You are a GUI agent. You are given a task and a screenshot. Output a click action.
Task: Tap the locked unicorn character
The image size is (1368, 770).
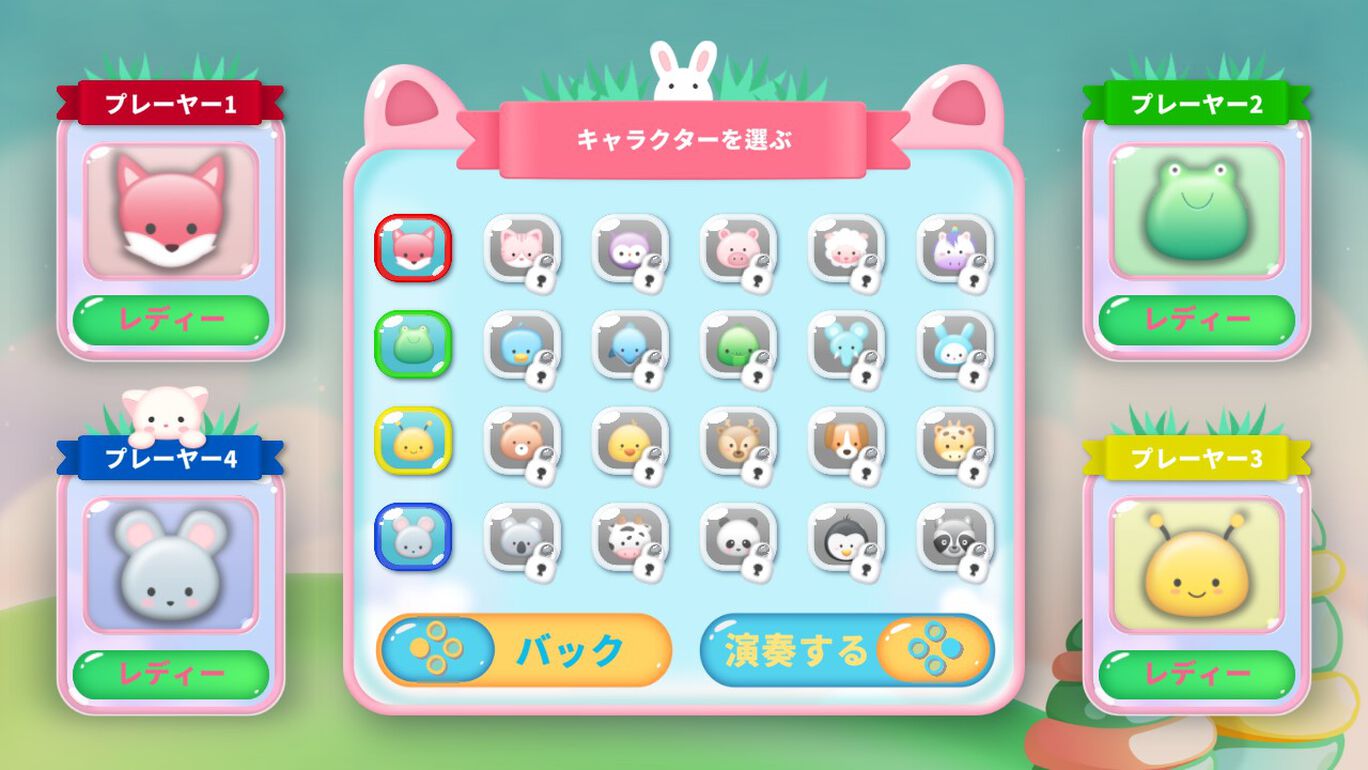click(x=954, y=248)
